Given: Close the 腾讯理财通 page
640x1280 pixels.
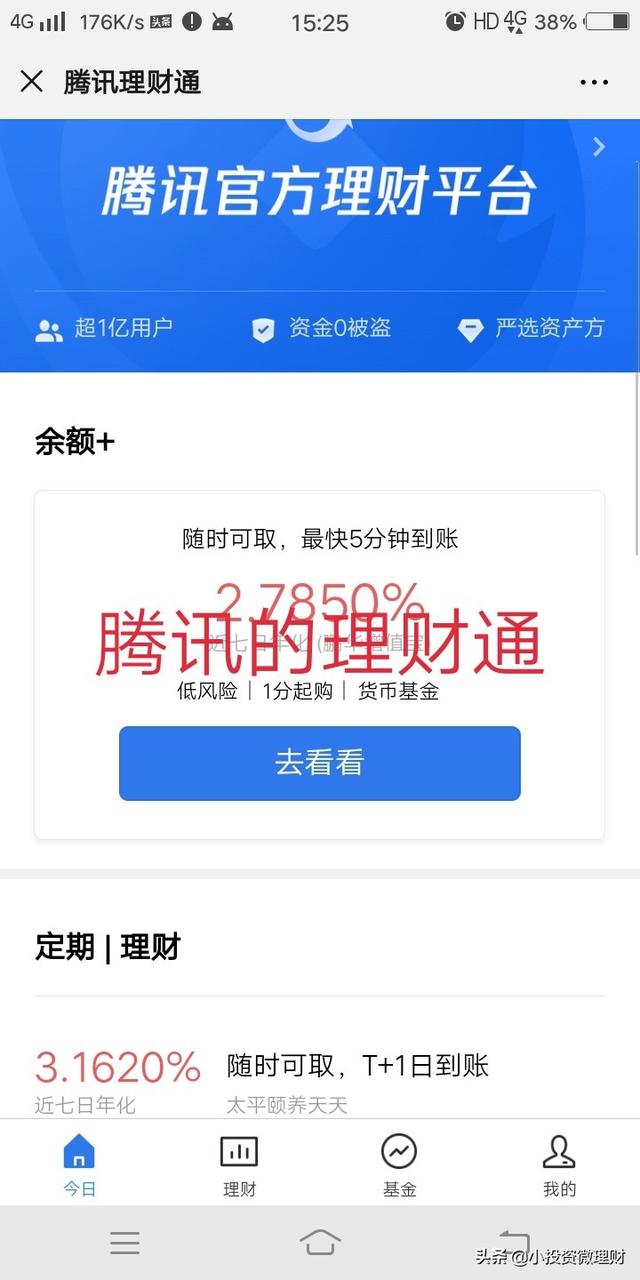Looking at the screenshot, I should pos(32,82).
